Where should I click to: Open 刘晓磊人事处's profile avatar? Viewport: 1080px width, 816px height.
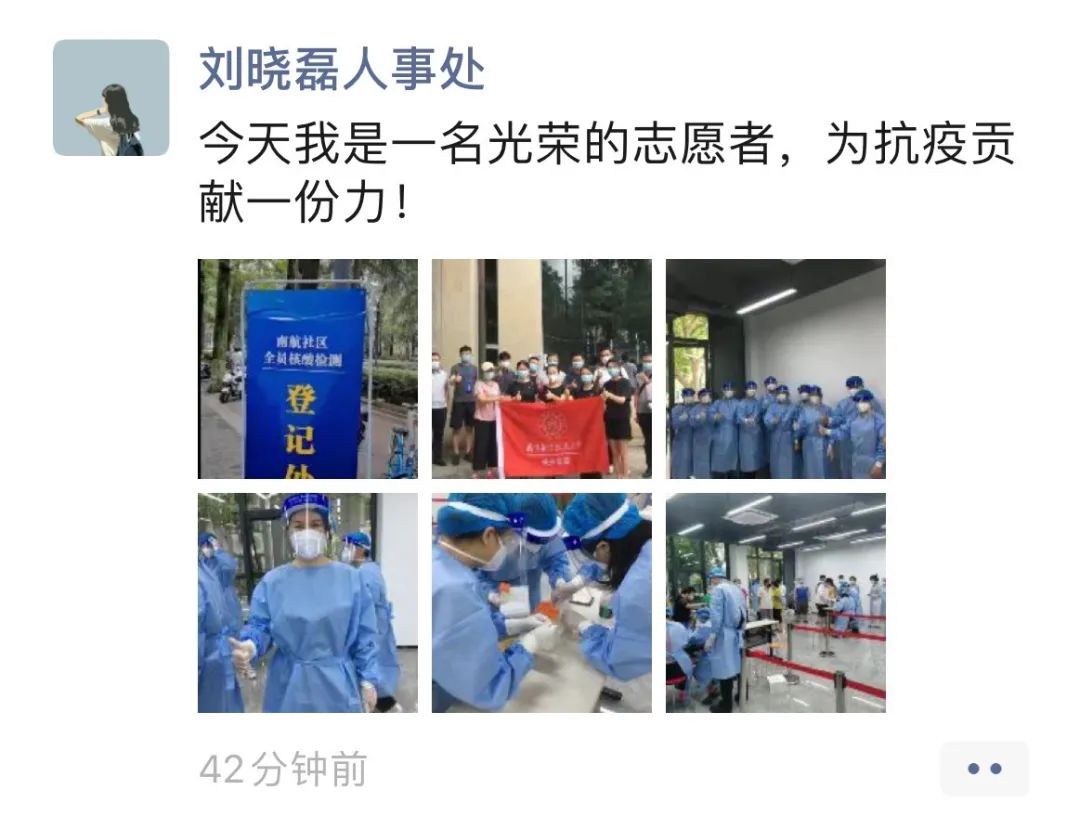point(111,98)
